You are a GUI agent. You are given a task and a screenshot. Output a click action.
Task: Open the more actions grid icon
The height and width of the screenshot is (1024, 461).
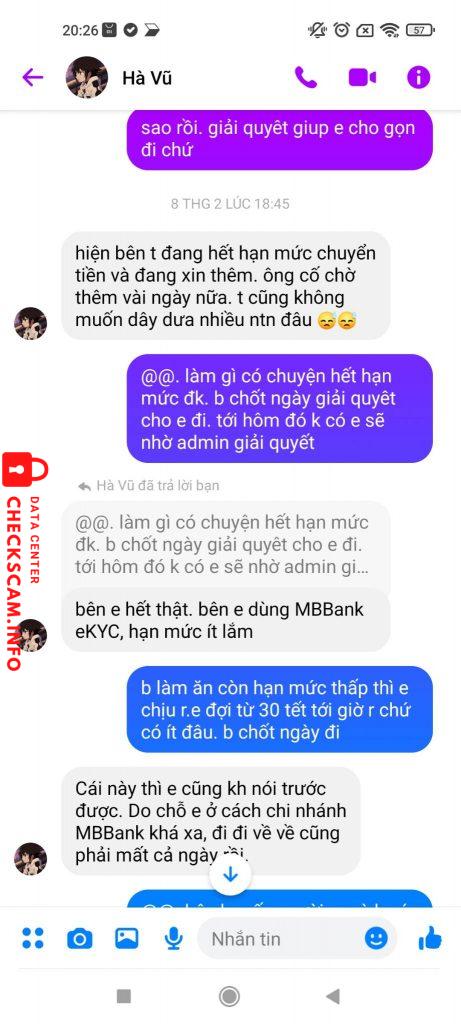click(x=33, y=938)
